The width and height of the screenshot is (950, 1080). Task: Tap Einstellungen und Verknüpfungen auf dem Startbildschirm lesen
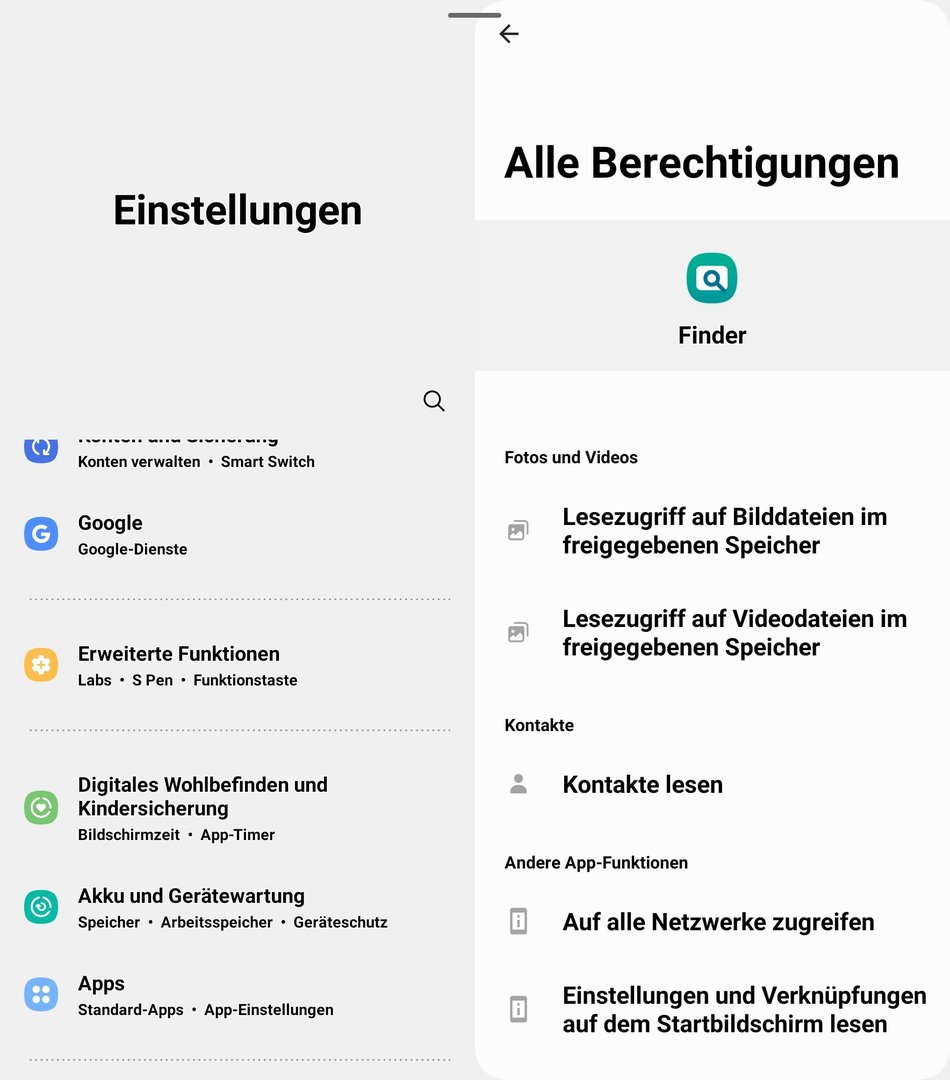(x=712, y=1010)
